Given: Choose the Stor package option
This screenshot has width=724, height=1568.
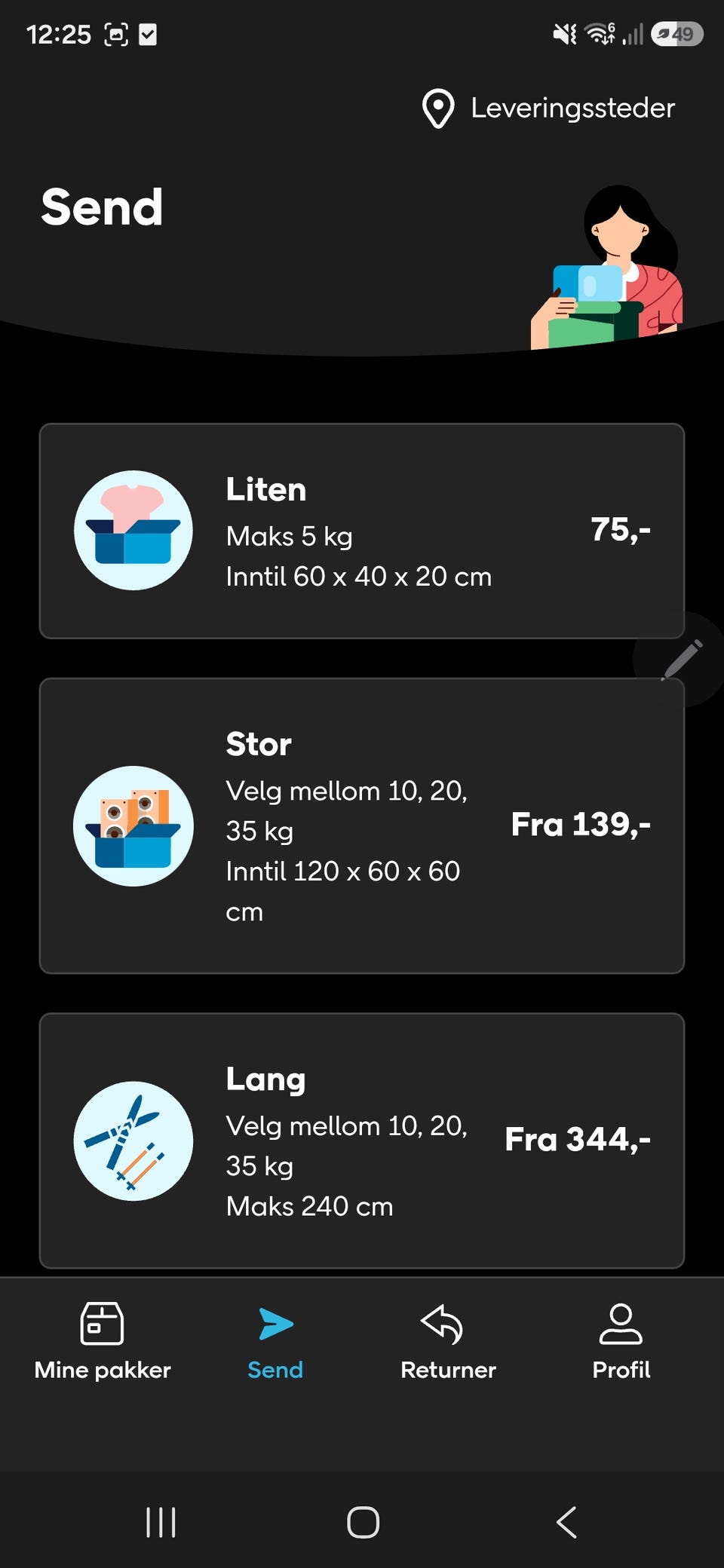Looking at the screenshot, I should [x=362, y=825].
